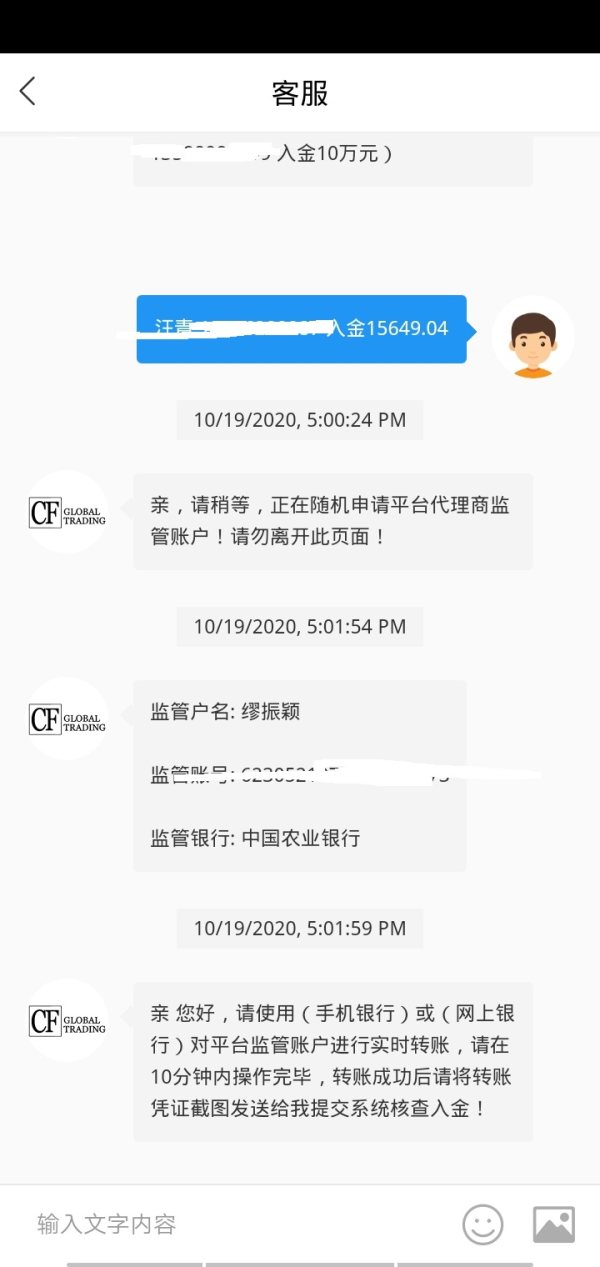The width and height of the screenshot is (600, 1267).
Task: Open the emoji smiley picker
Action: pyautogui.click(x=483, y=1224)
